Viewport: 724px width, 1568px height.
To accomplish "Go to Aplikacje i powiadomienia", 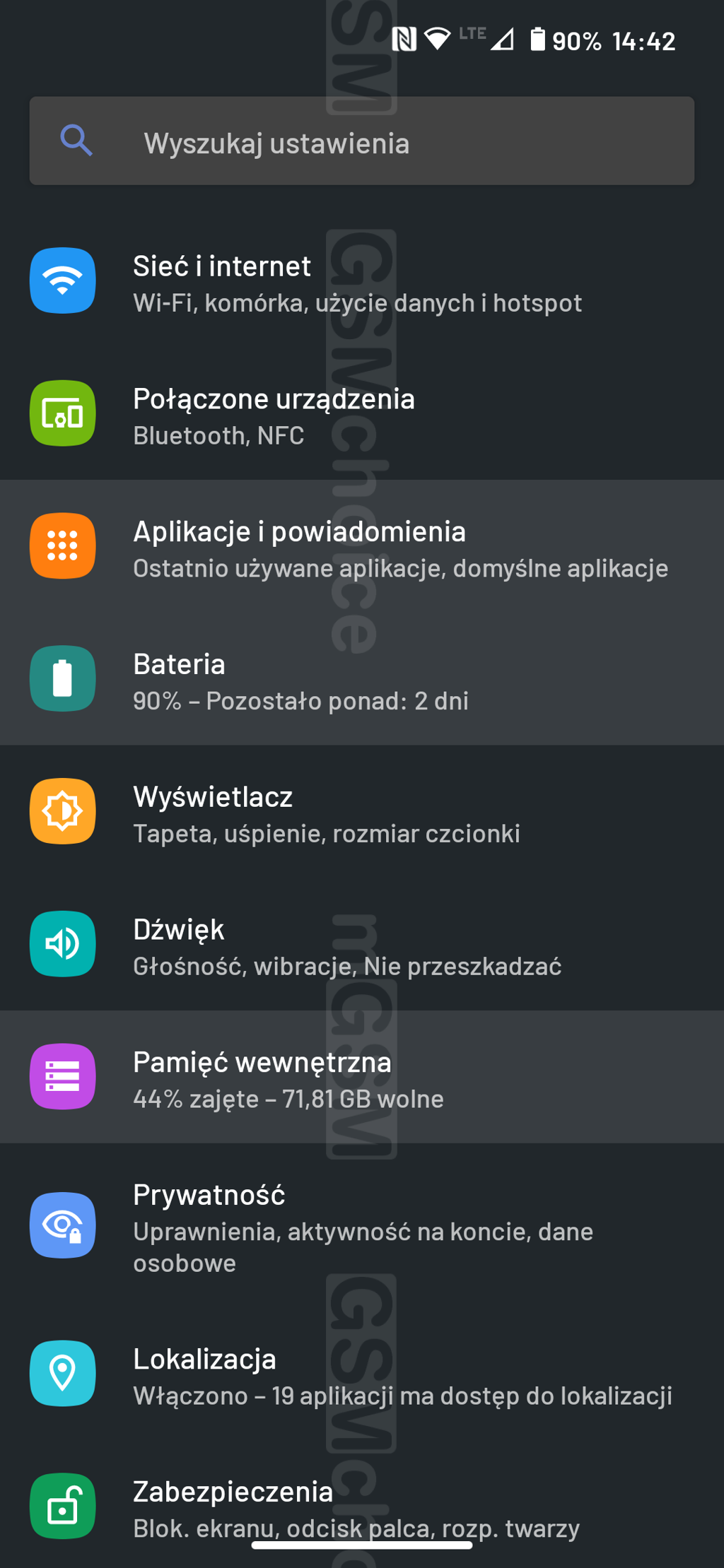I will click(x=362, y=547).
